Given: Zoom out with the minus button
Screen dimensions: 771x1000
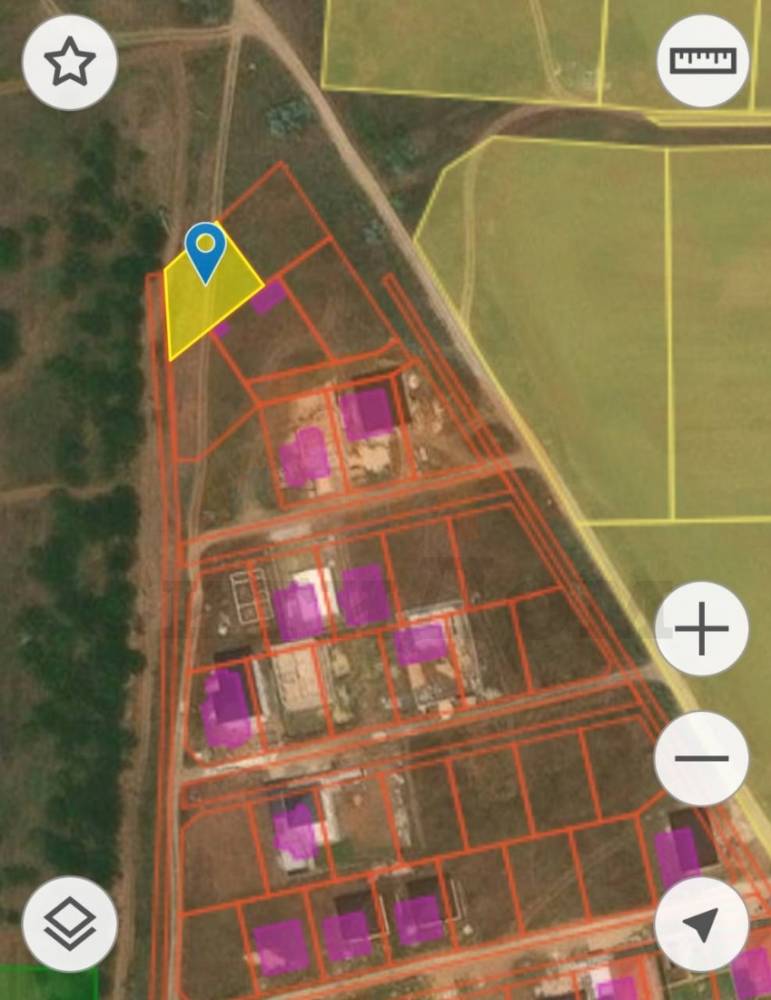Looking at the screenshot, I should (x=701, y=758).
